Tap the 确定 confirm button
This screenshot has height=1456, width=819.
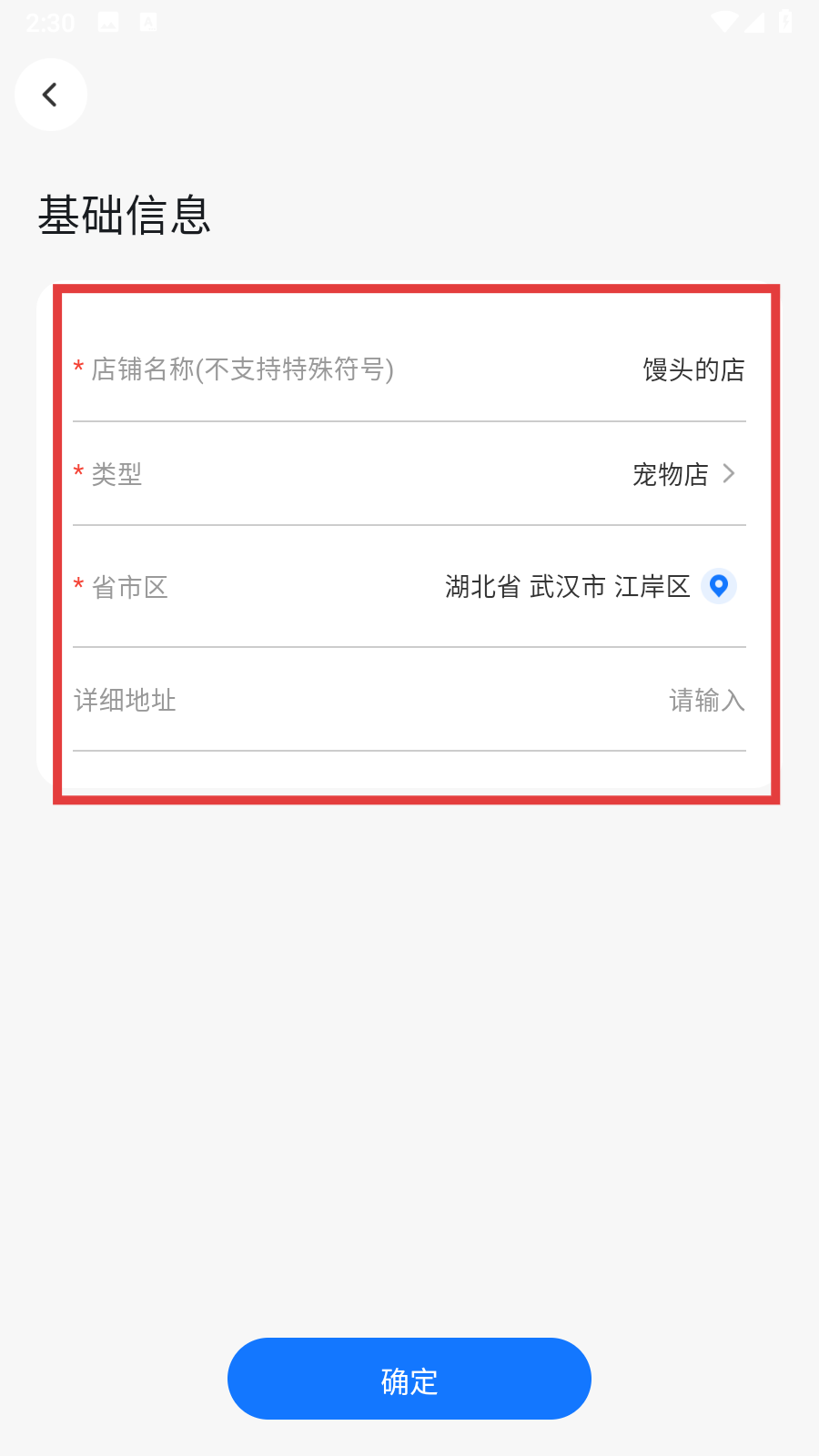coord(409,1379)
